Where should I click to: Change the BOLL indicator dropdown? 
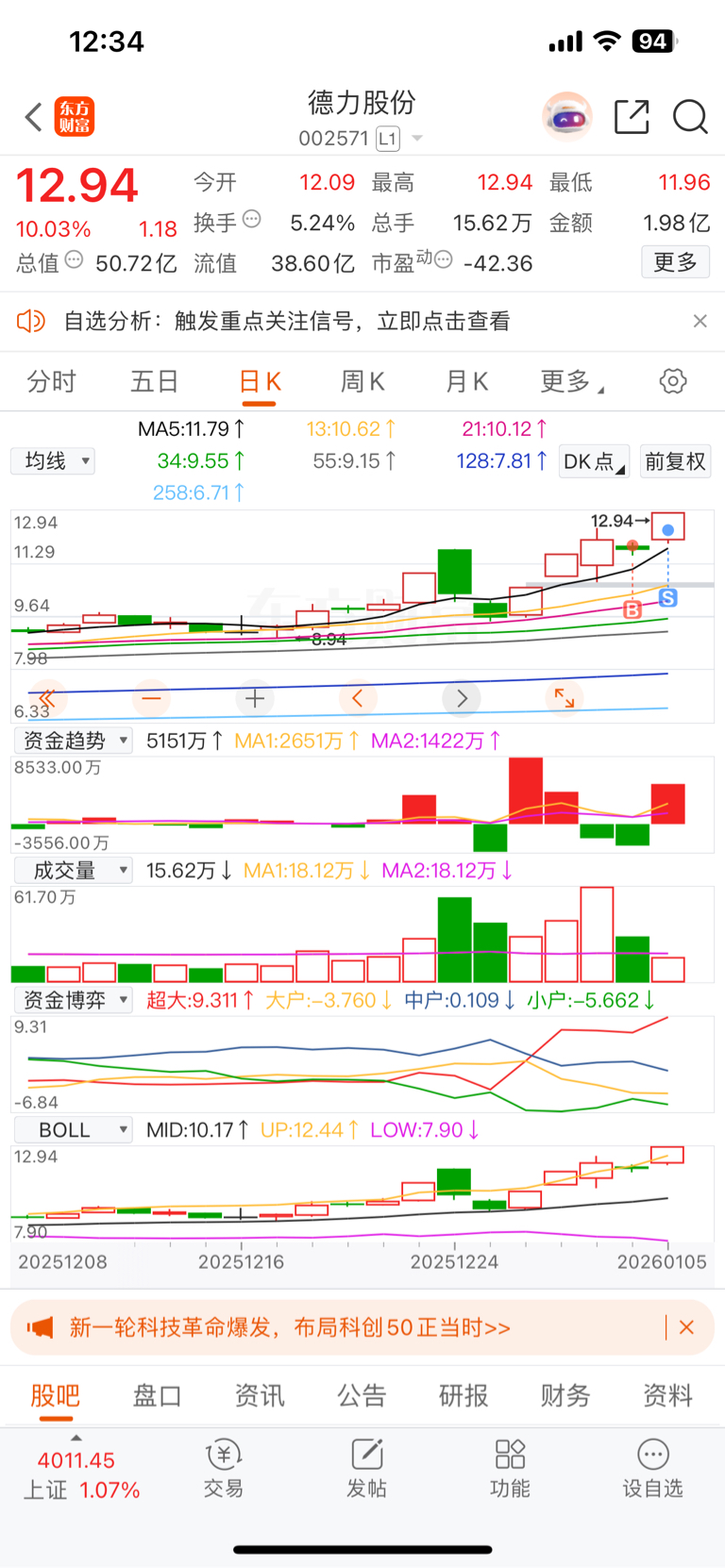(74, 1129)
